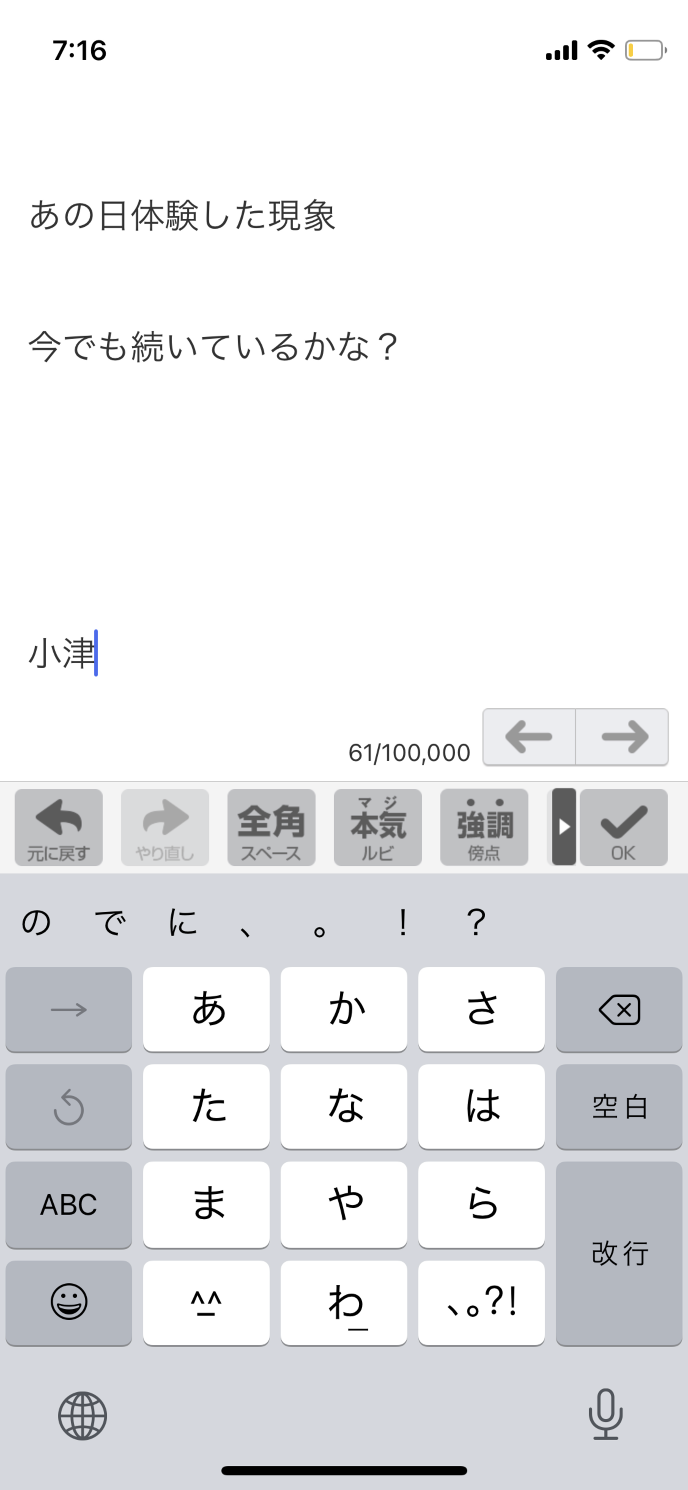Tap the backspace key
This screenshot has width=688, height=1490.
tap(619, 1010)
